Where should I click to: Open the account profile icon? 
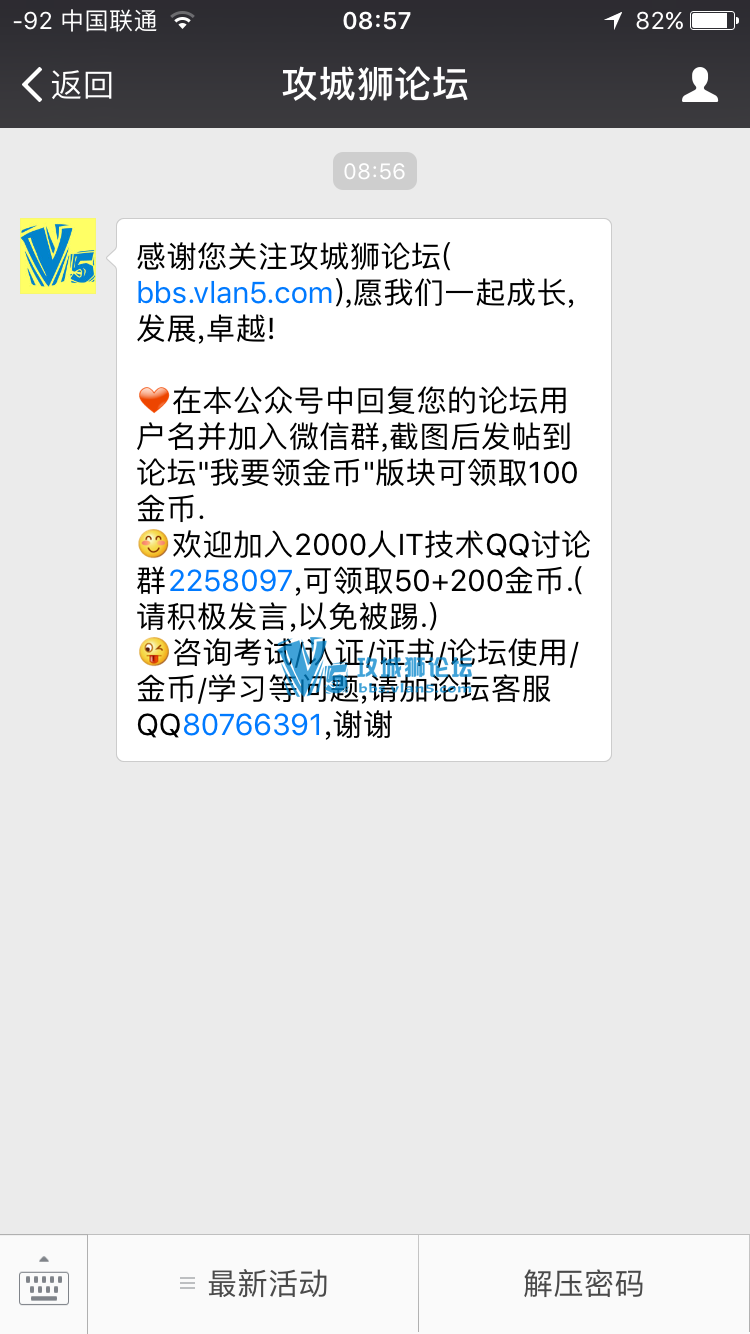pos(699,85)
